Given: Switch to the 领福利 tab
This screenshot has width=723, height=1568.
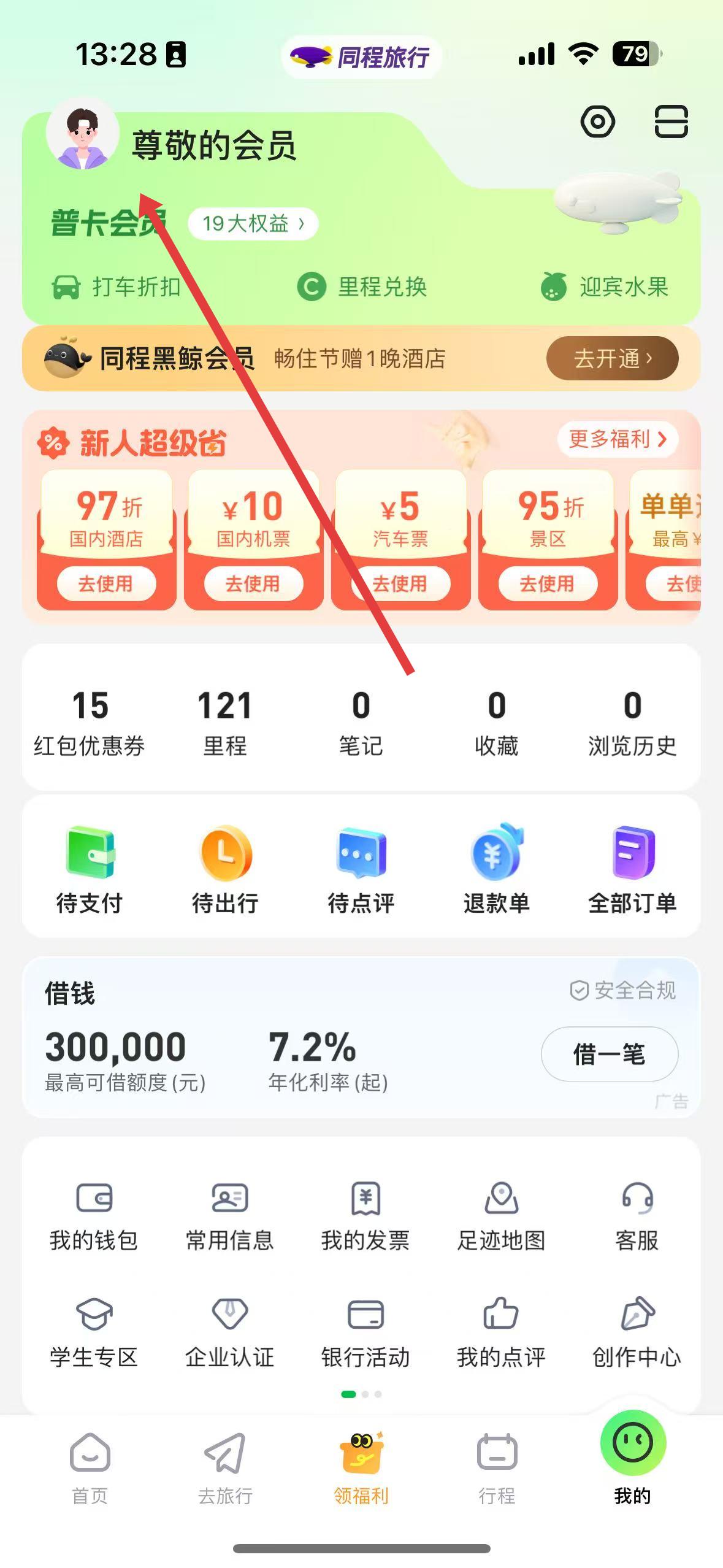Looking at the screenshot, I should [x=361, y=1469].
